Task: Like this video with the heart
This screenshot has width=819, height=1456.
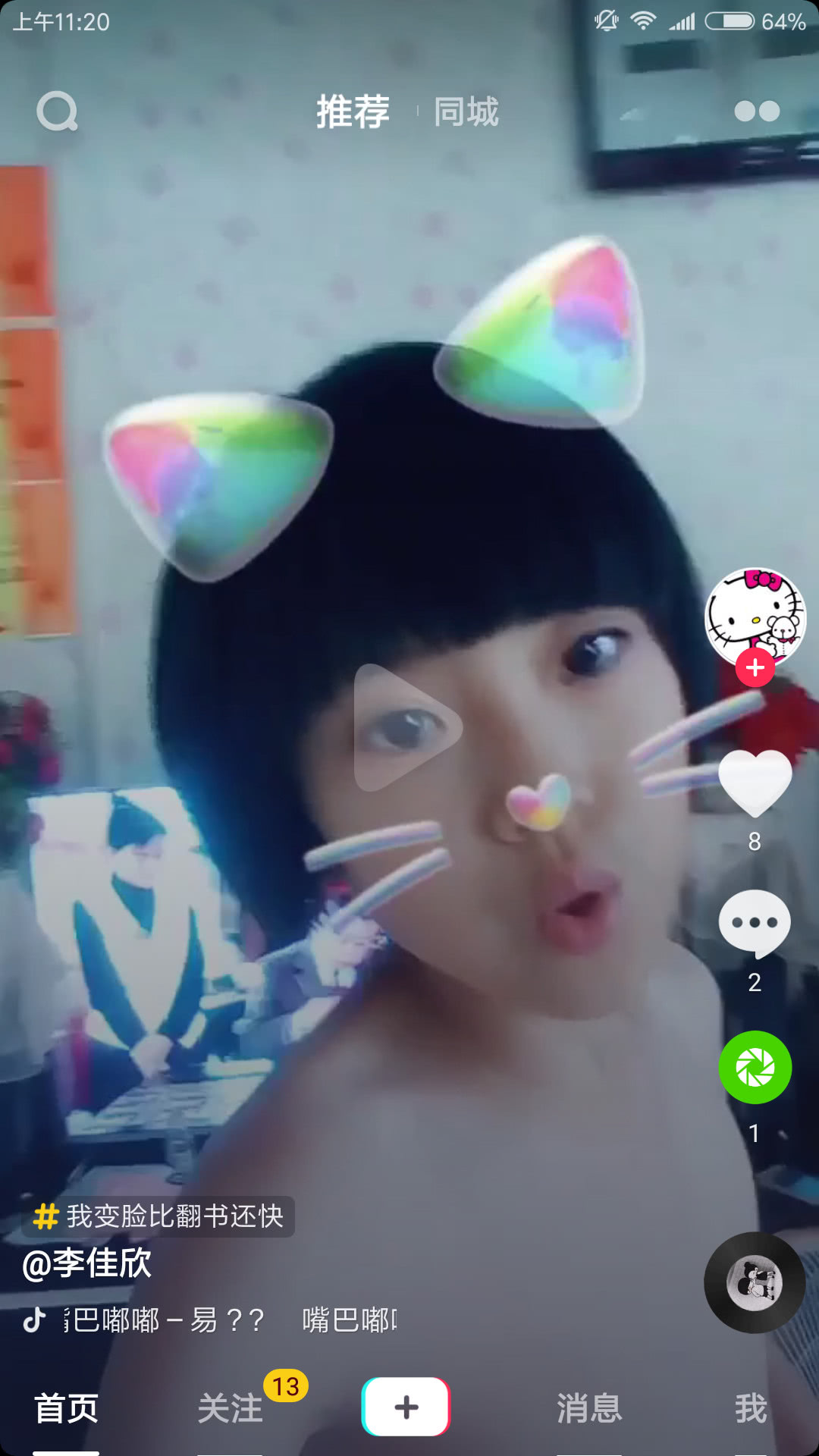Action: click(755, 783)
